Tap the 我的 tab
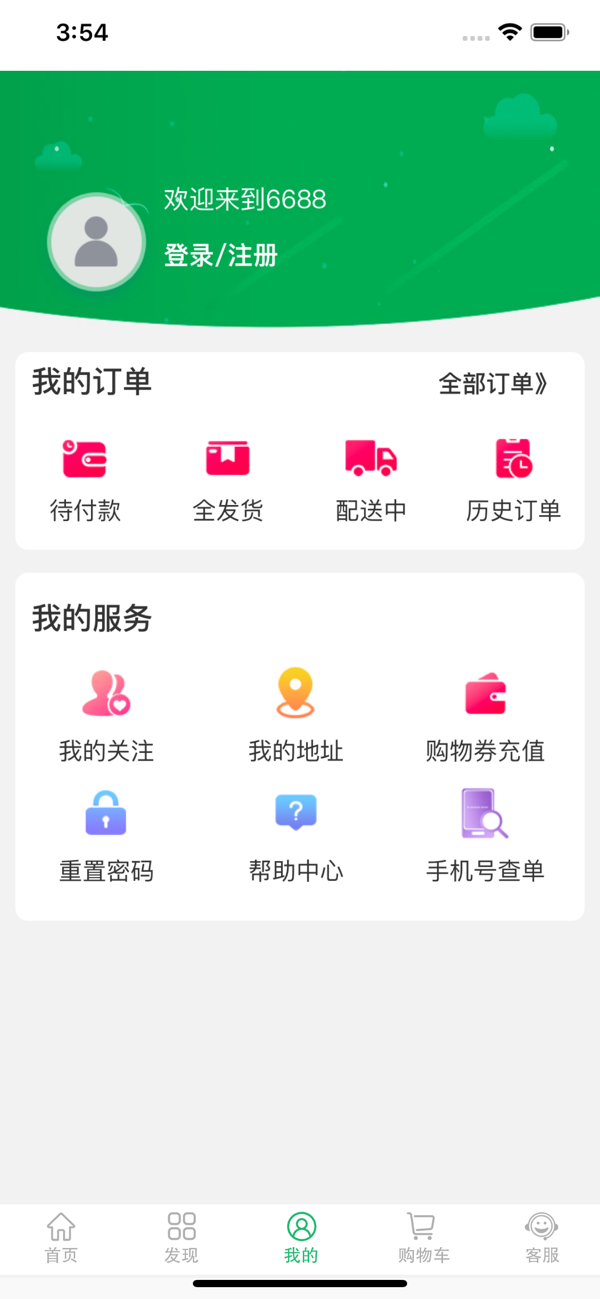The image size is (600, 1299). [301, 1238]
